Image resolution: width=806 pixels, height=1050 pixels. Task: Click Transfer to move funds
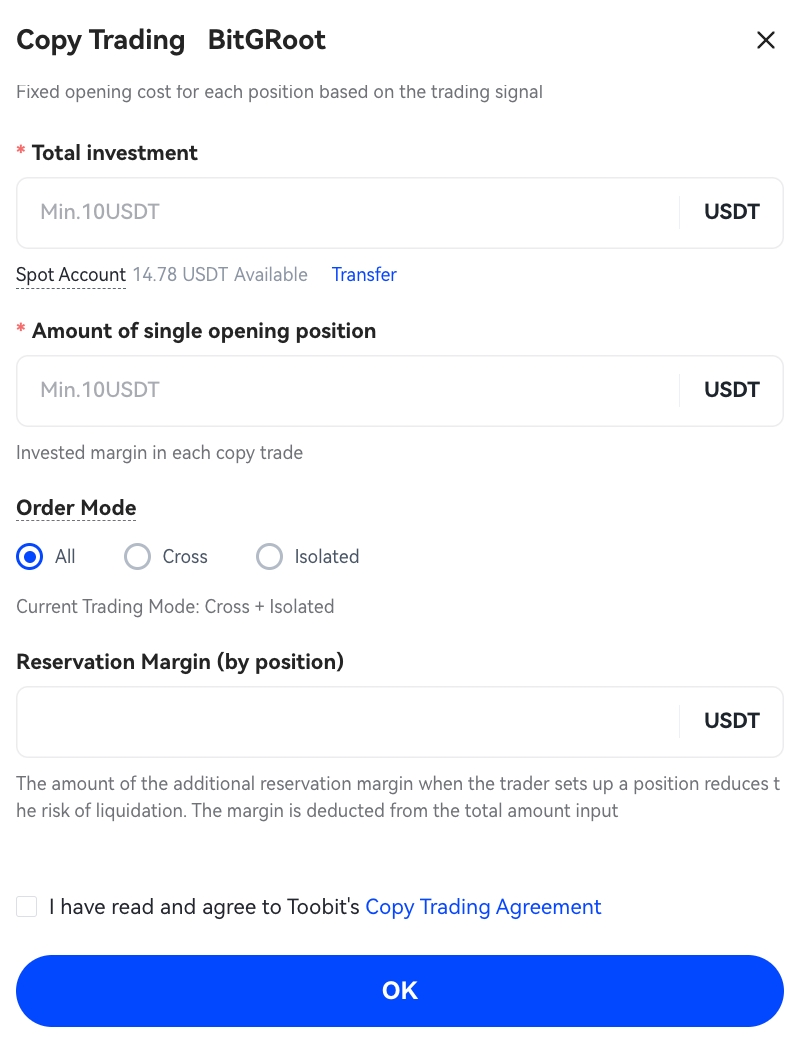pyautogui.click(x=364, y=274)
